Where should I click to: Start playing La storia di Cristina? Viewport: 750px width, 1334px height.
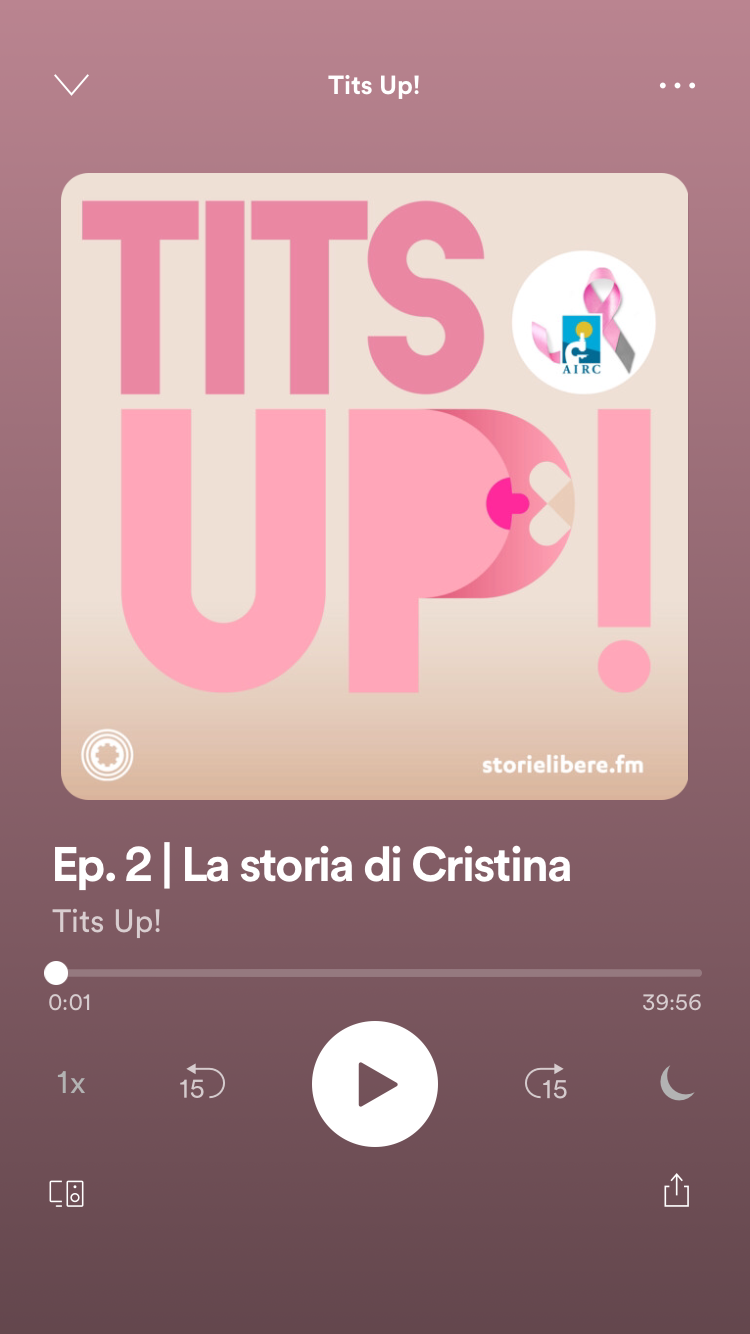[x=375, y=1084]
